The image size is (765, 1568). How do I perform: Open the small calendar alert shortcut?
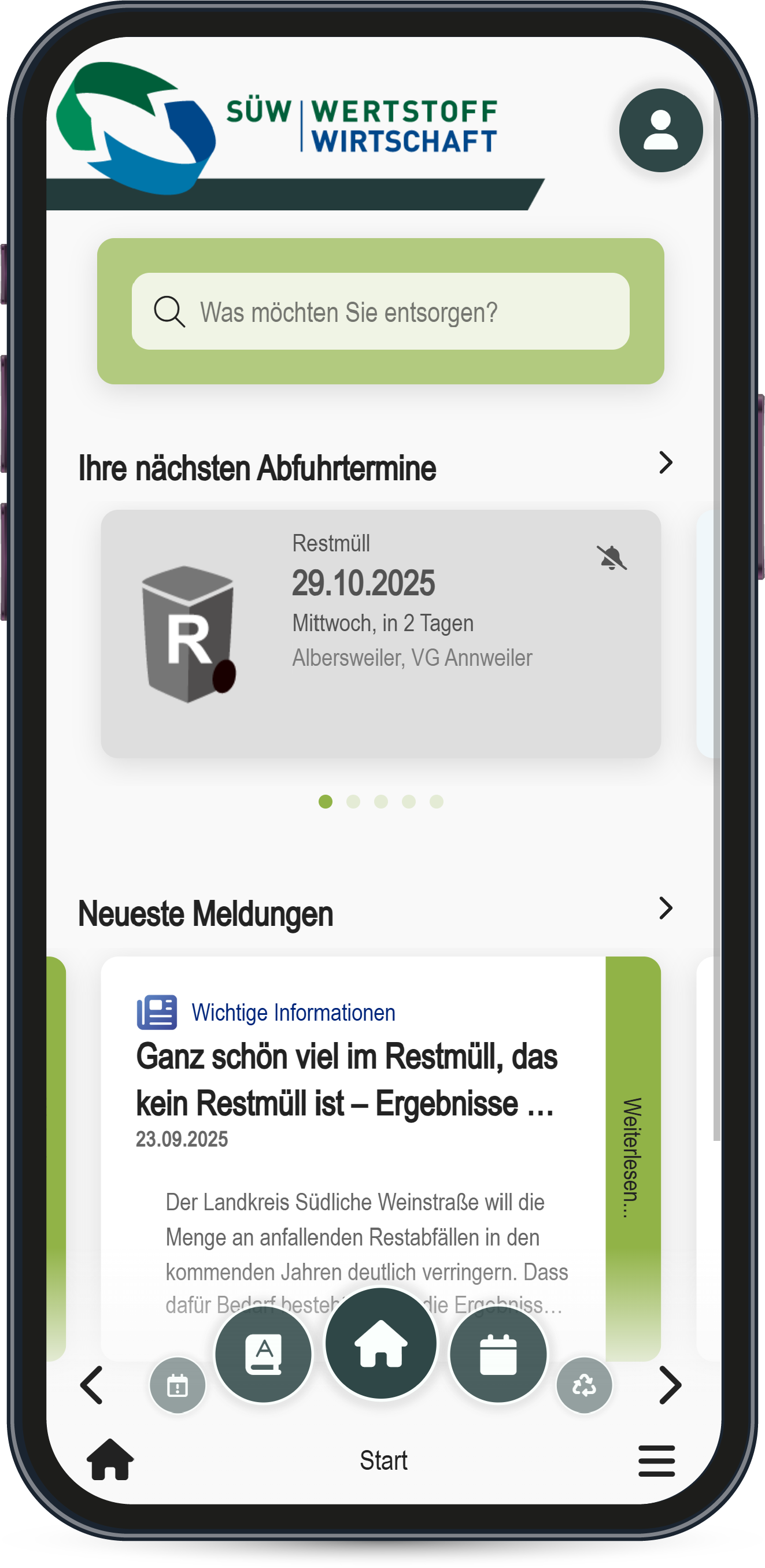tap(178, 1385)
